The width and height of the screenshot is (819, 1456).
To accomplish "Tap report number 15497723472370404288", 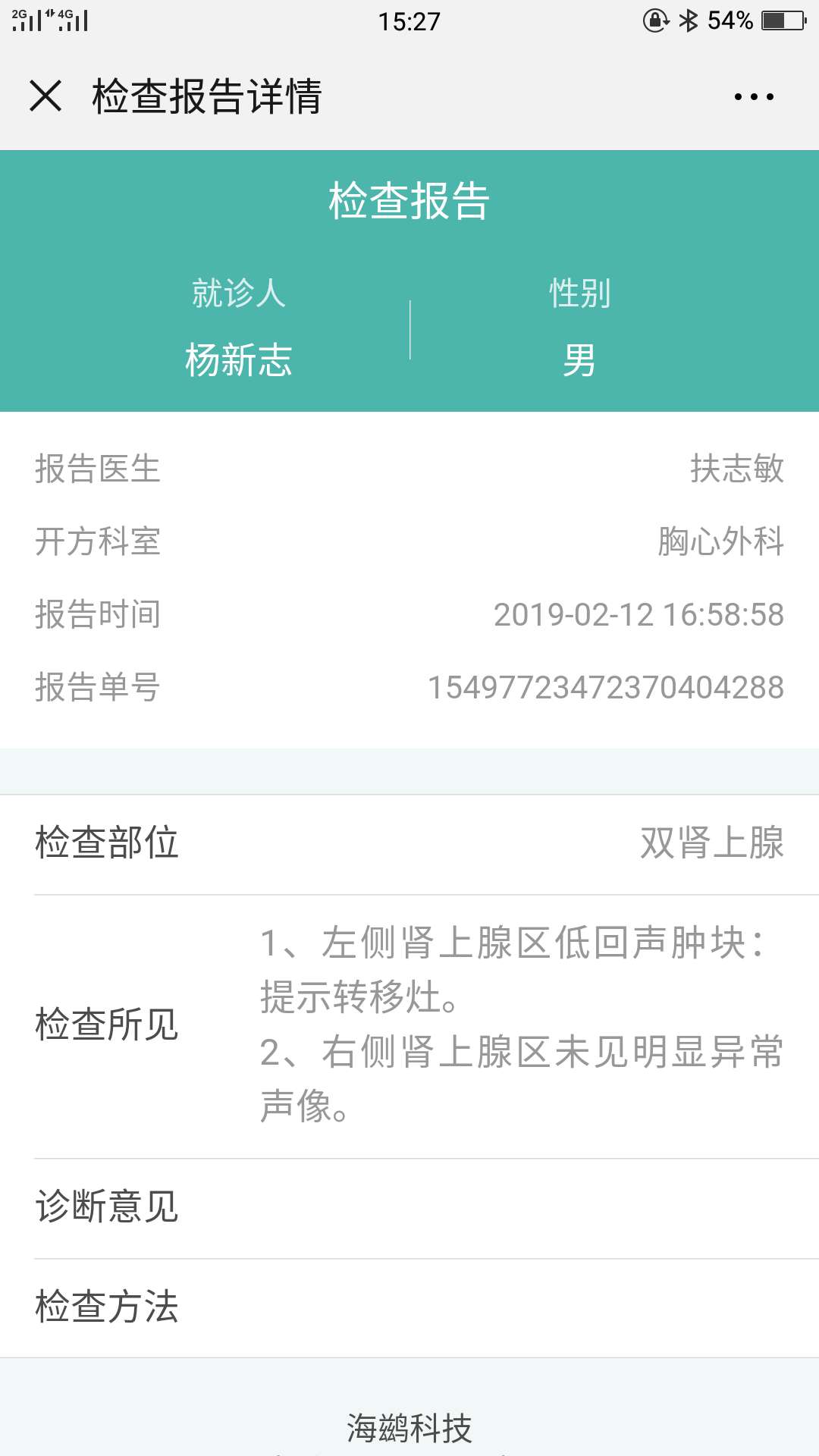I will click(604, 688).
